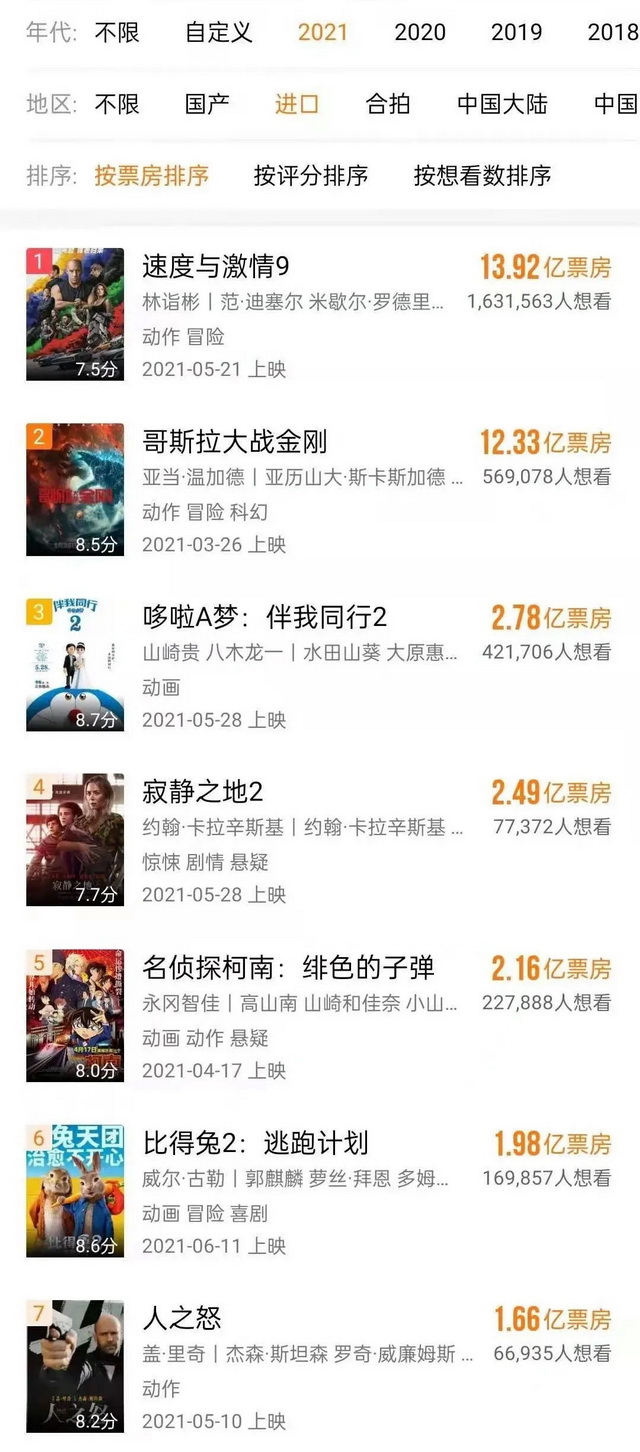This screenshot has height=1452, width=640.
Task: Sort by 按评分排序
Action: click(311, 176)
